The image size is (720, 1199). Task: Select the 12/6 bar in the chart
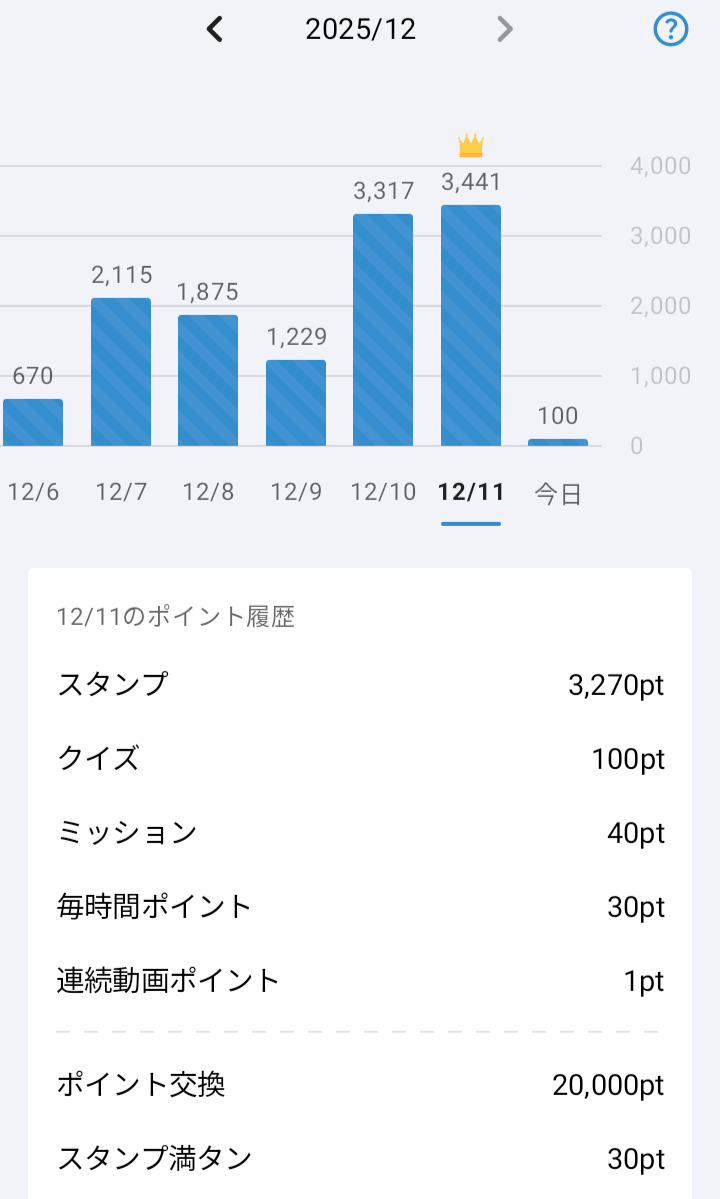coord(33,422)
